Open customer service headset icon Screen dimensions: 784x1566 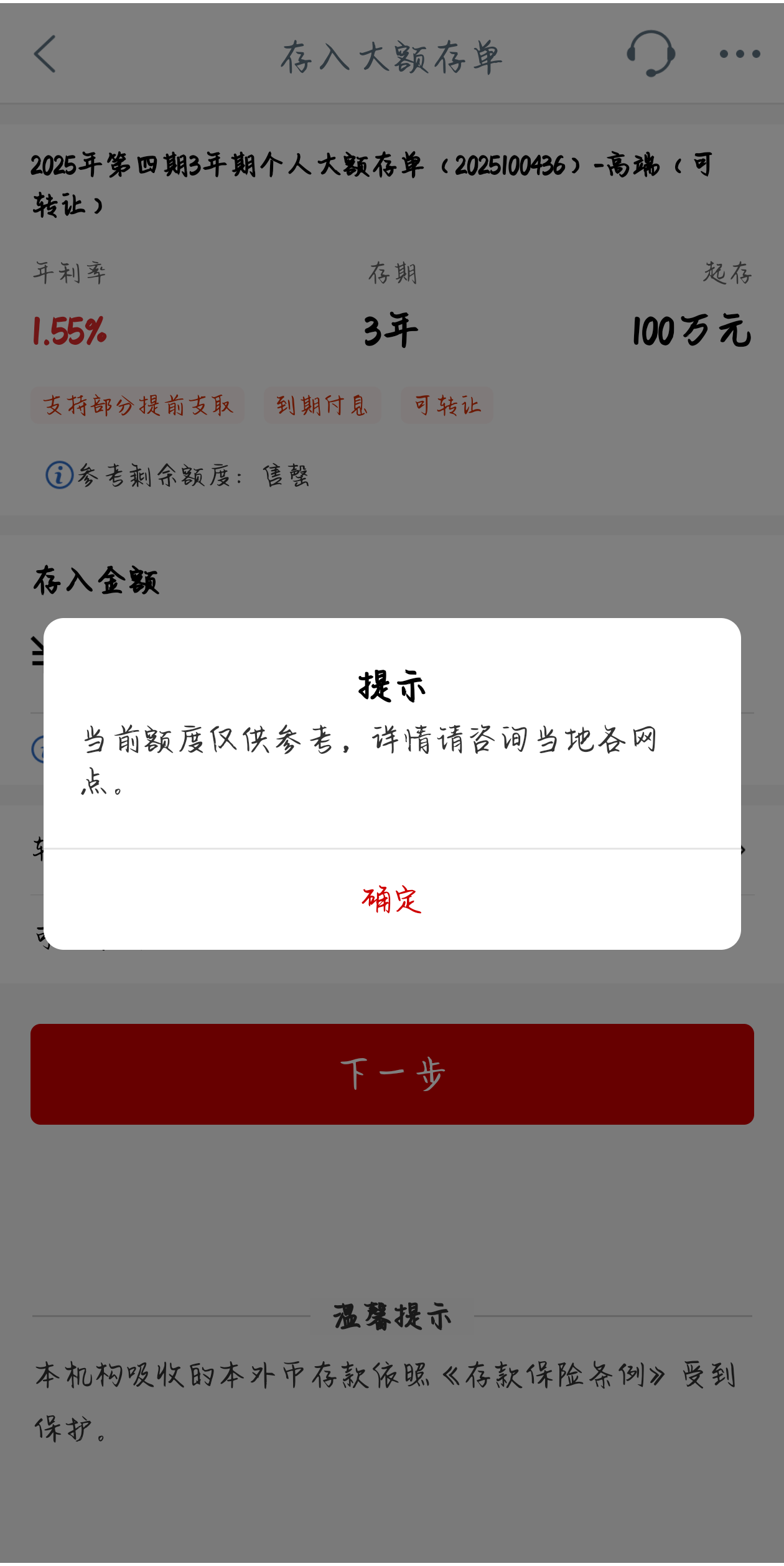click(651, 54)
